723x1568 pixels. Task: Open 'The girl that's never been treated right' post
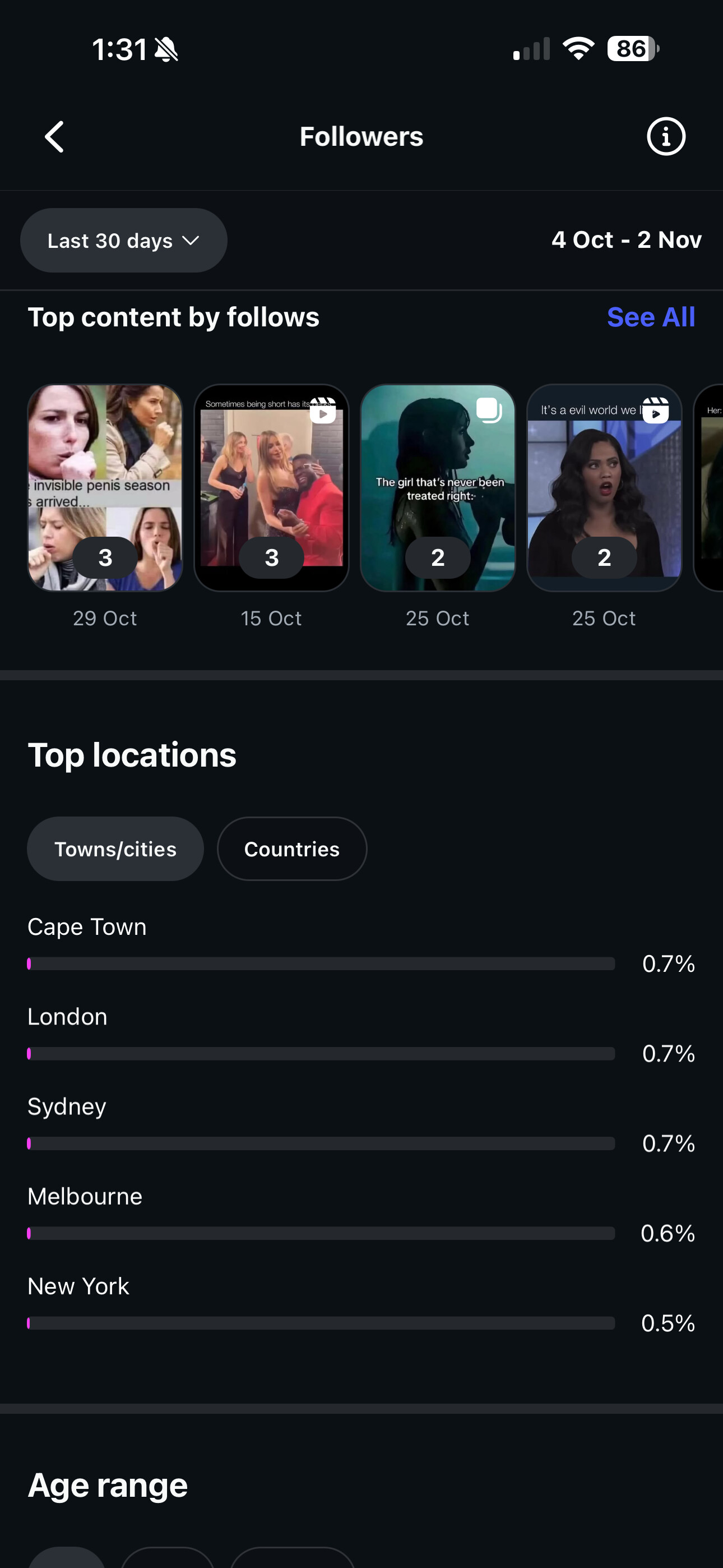point(438,487)
